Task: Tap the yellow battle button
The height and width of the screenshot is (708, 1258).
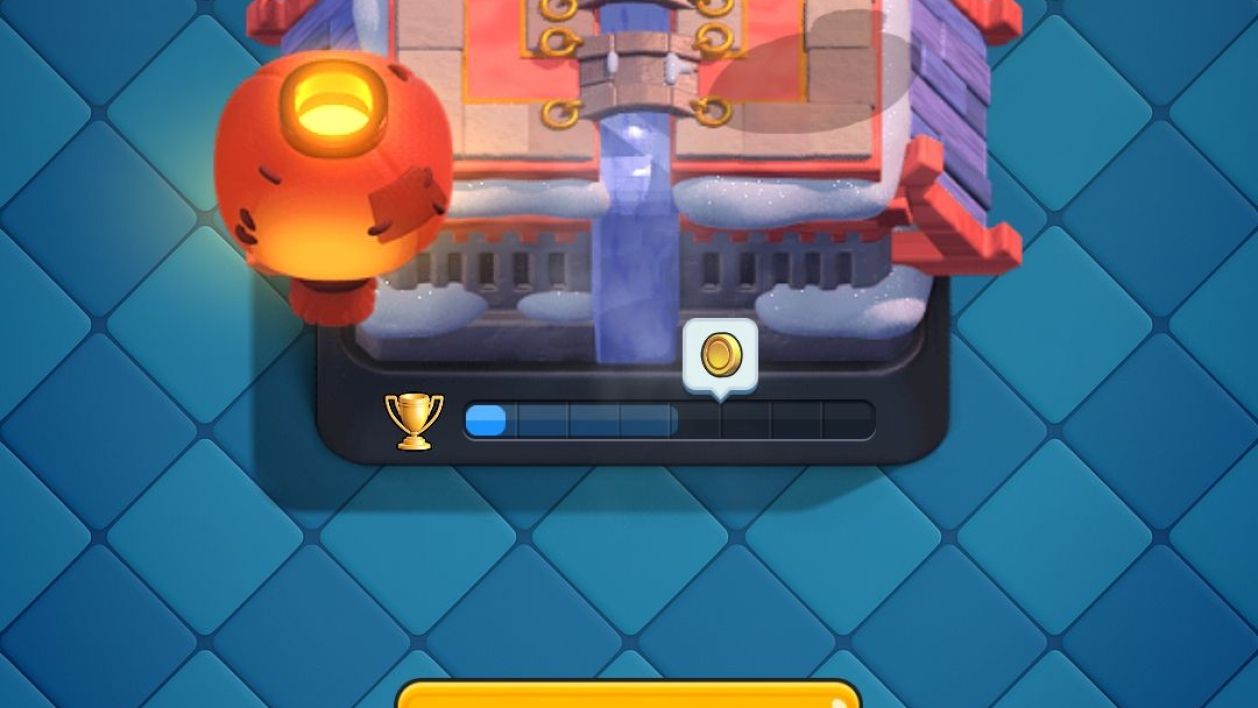Action: click(628, 695)
